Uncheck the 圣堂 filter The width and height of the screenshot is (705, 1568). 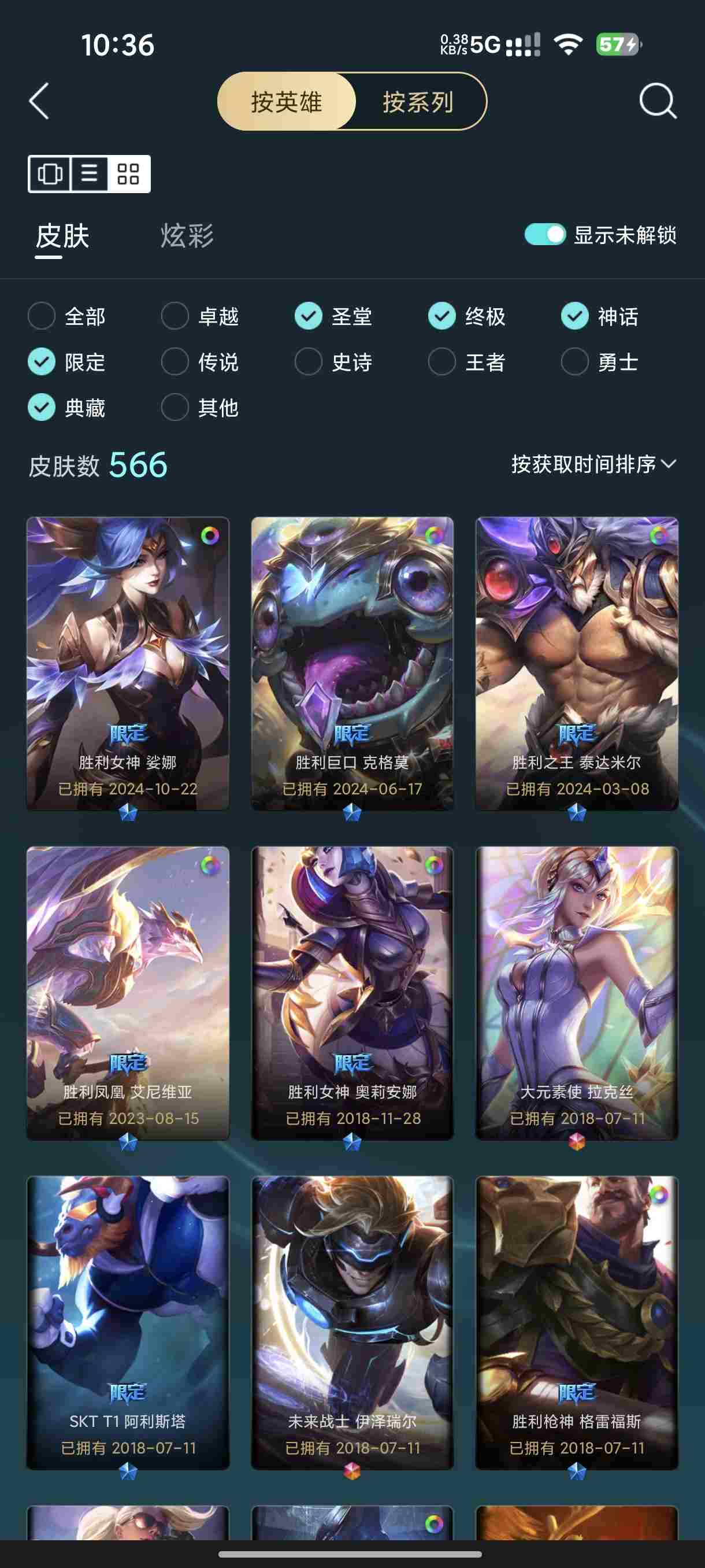pos(309,316)
